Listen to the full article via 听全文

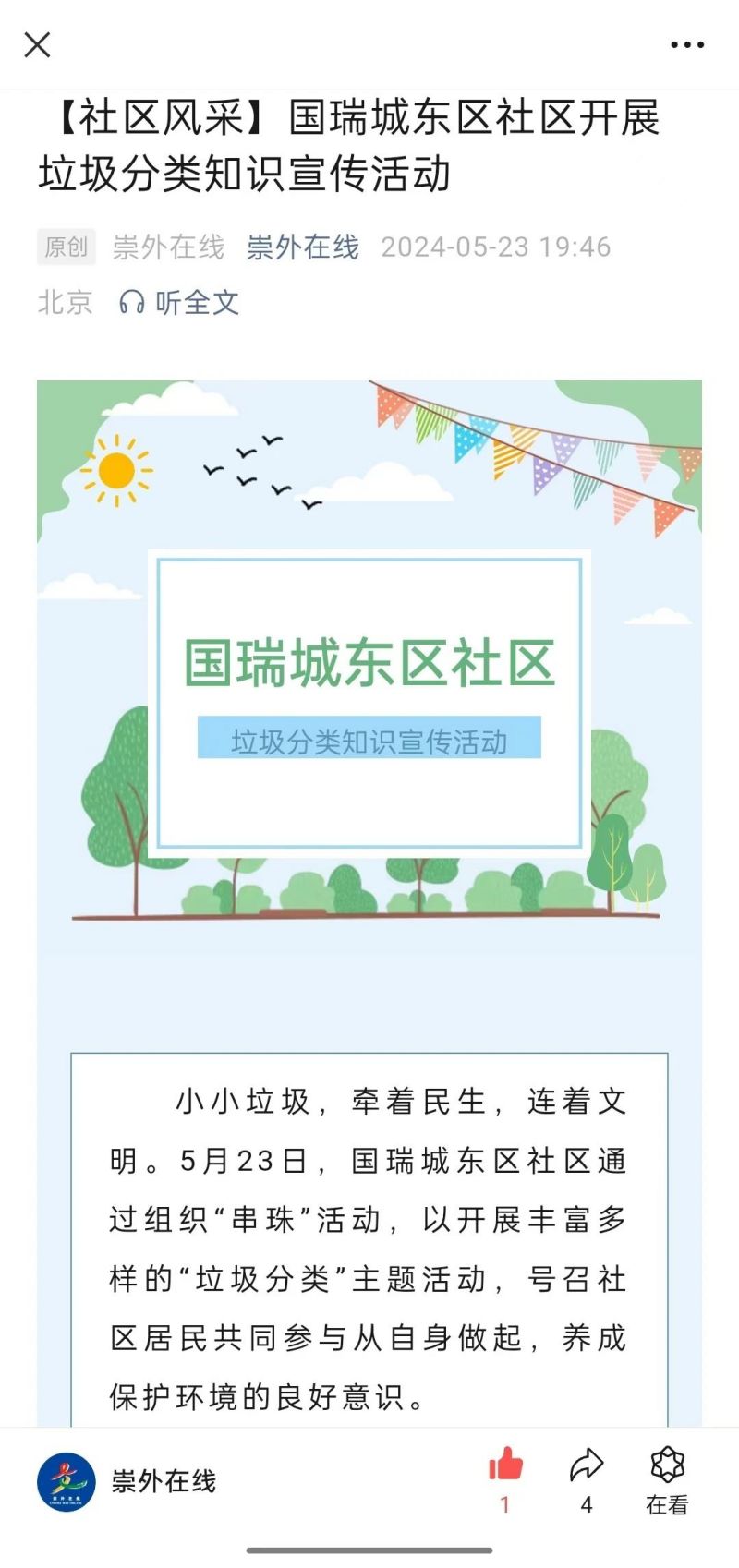[x=180, y=302]
